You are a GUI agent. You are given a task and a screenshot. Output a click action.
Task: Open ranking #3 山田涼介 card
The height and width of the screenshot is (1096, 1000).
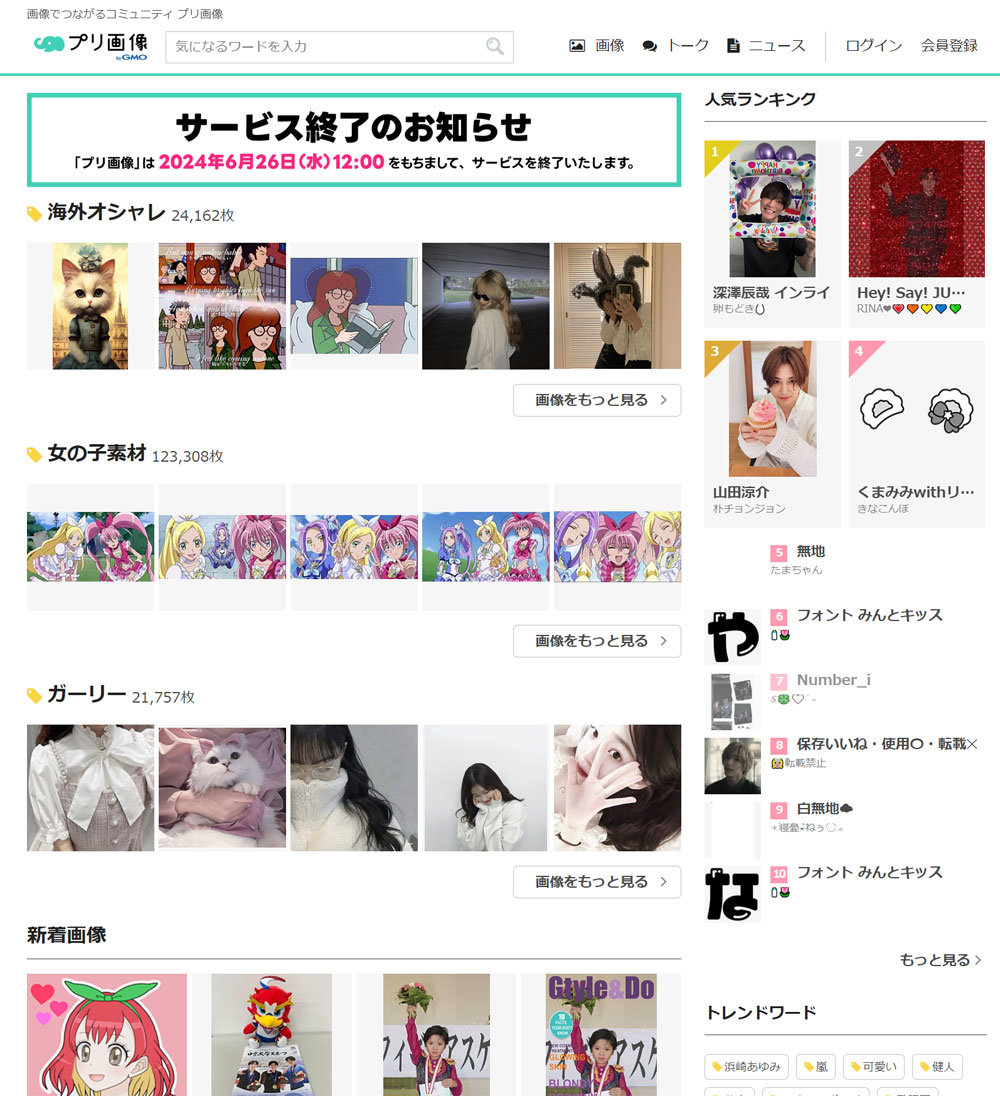(772, 432)
